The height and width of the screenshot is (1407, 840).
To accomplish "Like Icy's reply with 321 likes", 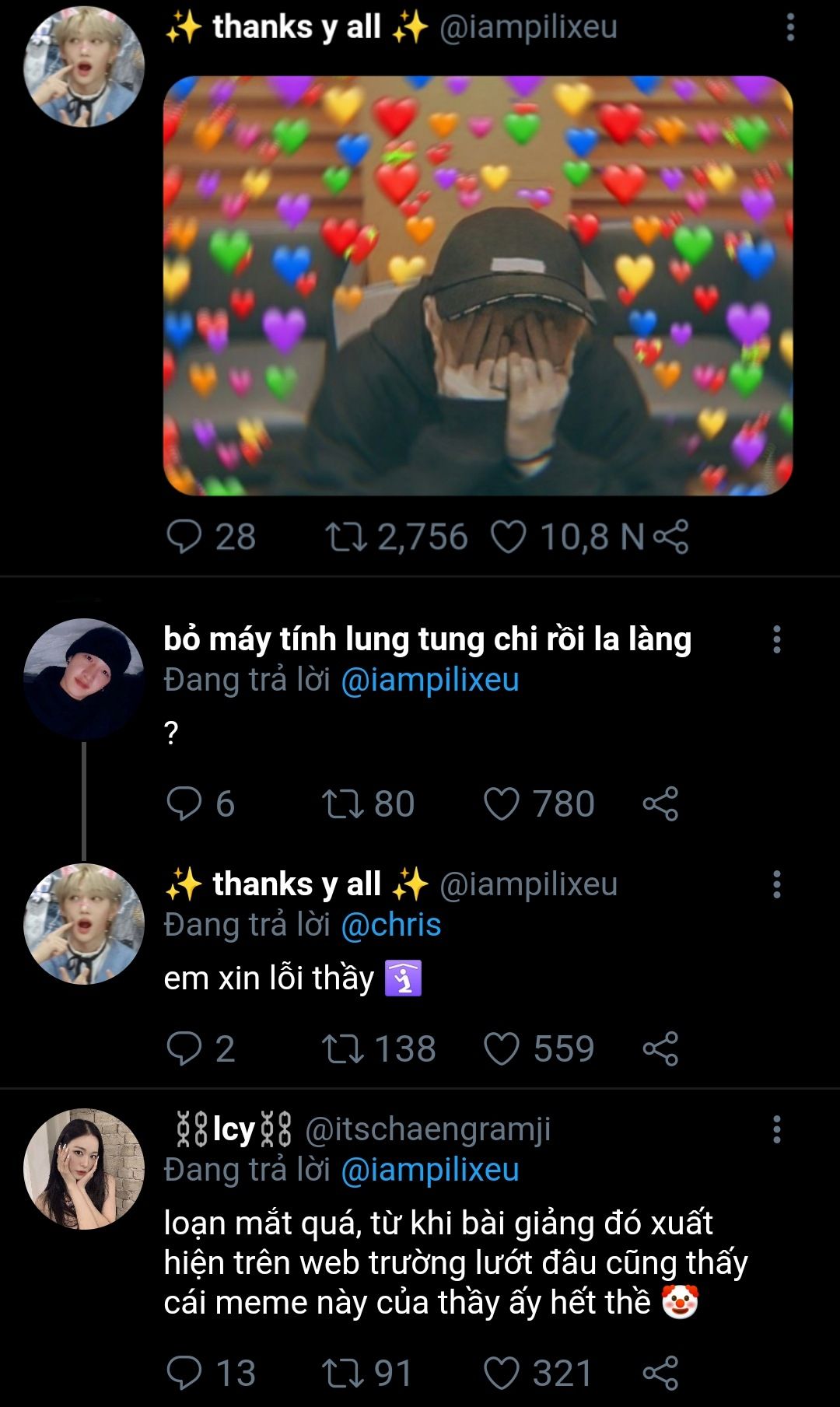I will point(502,1373).
